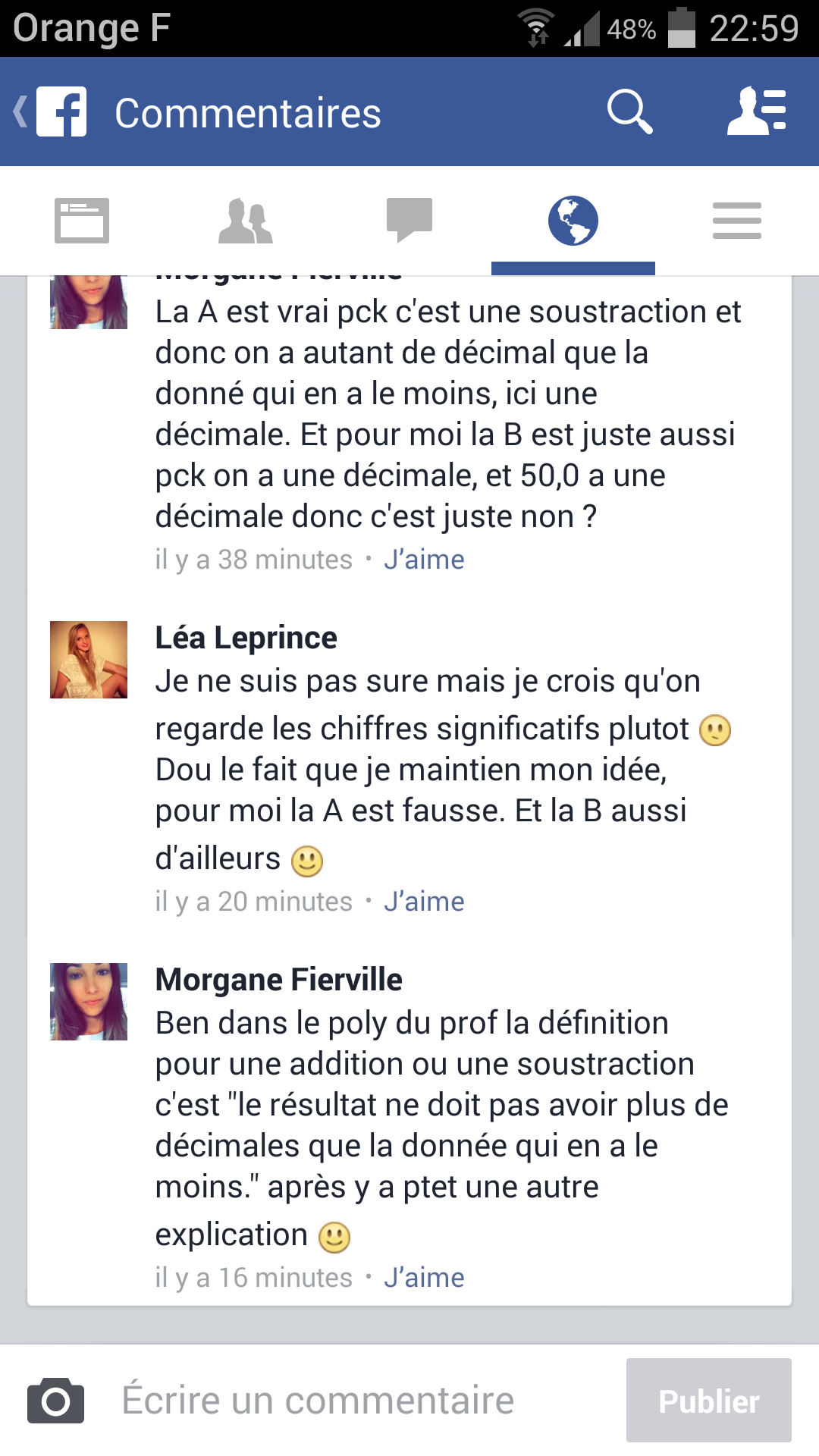Open the menu tab with three lines
This screenshot has height=1456, width=819.
click(737, 221)
